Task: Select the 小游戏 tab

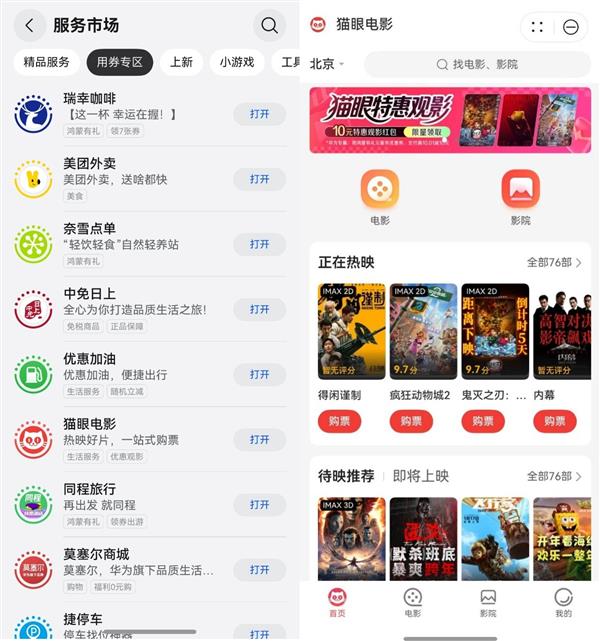Action: pos(237,62)
